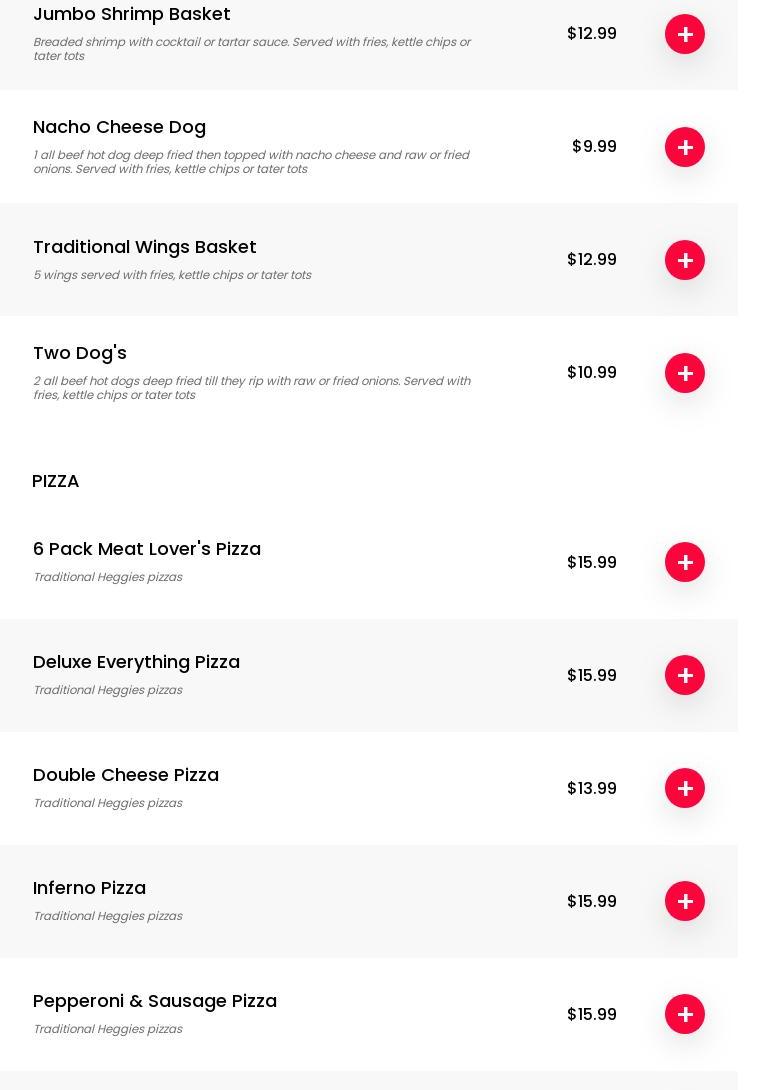
Task: Add Two Dog's to the order
Action: (x=685, y=373)
